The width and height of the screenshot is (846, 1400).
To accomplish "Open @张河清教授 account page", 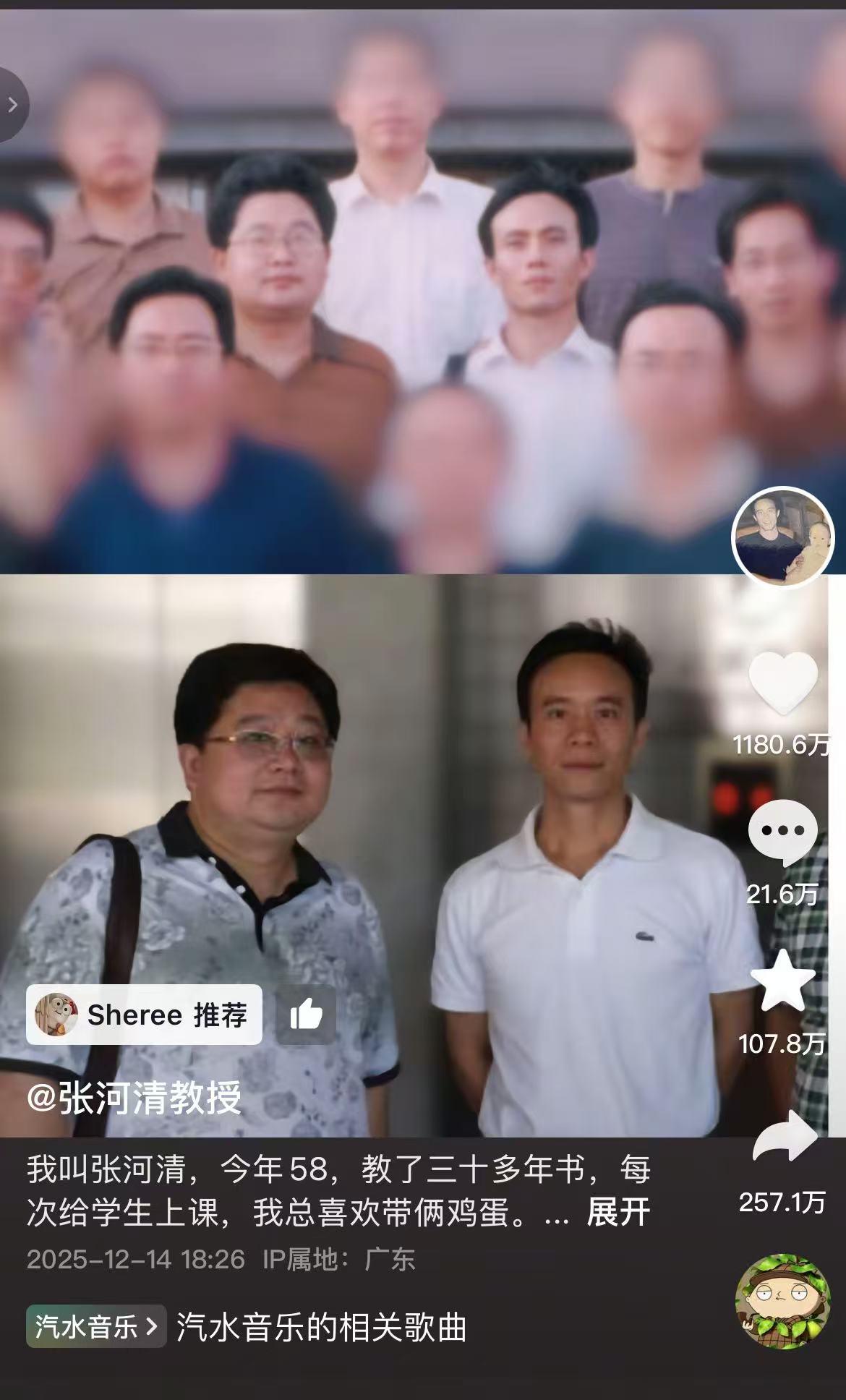I will click(x=134, y=1098).
